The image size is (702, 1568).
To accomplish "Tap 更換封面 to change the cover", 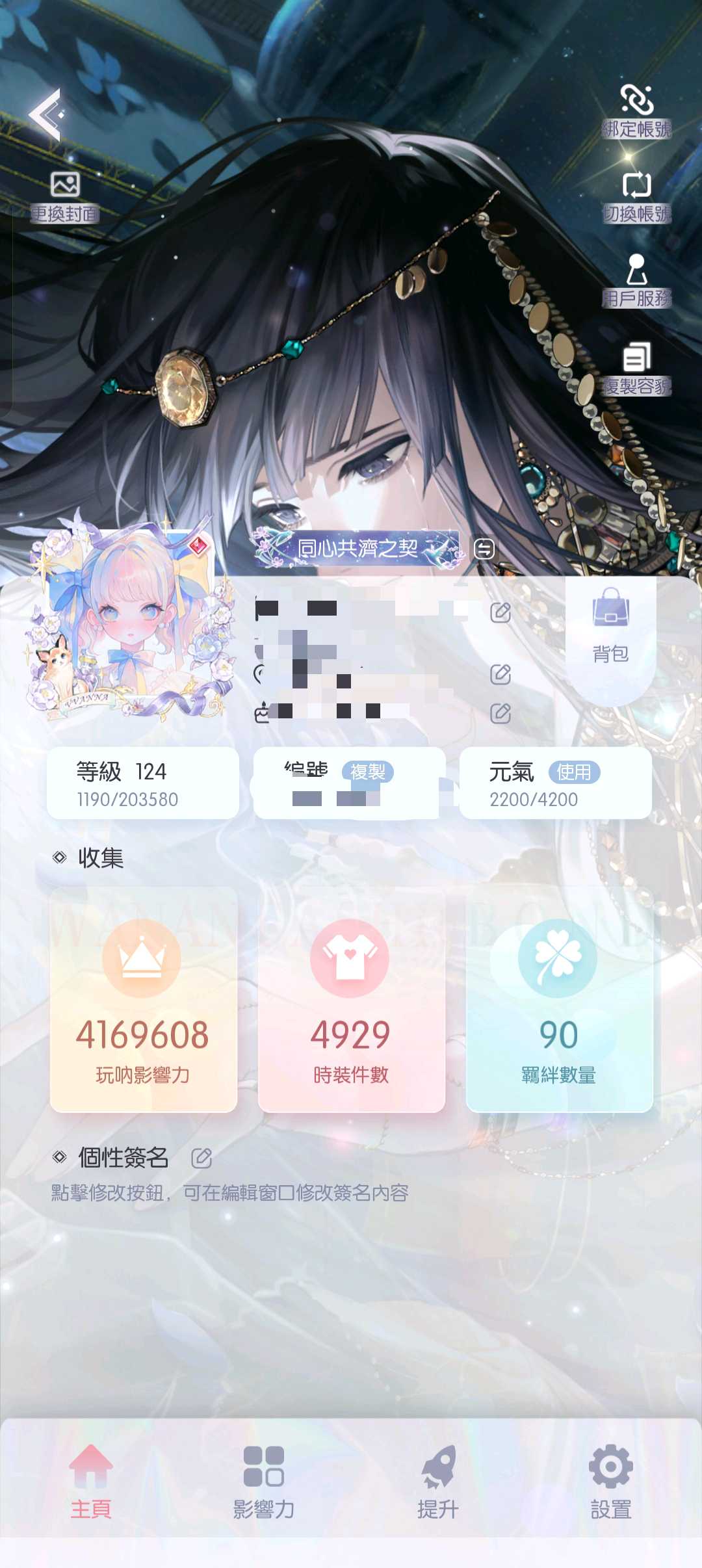I will coord(65,196).
